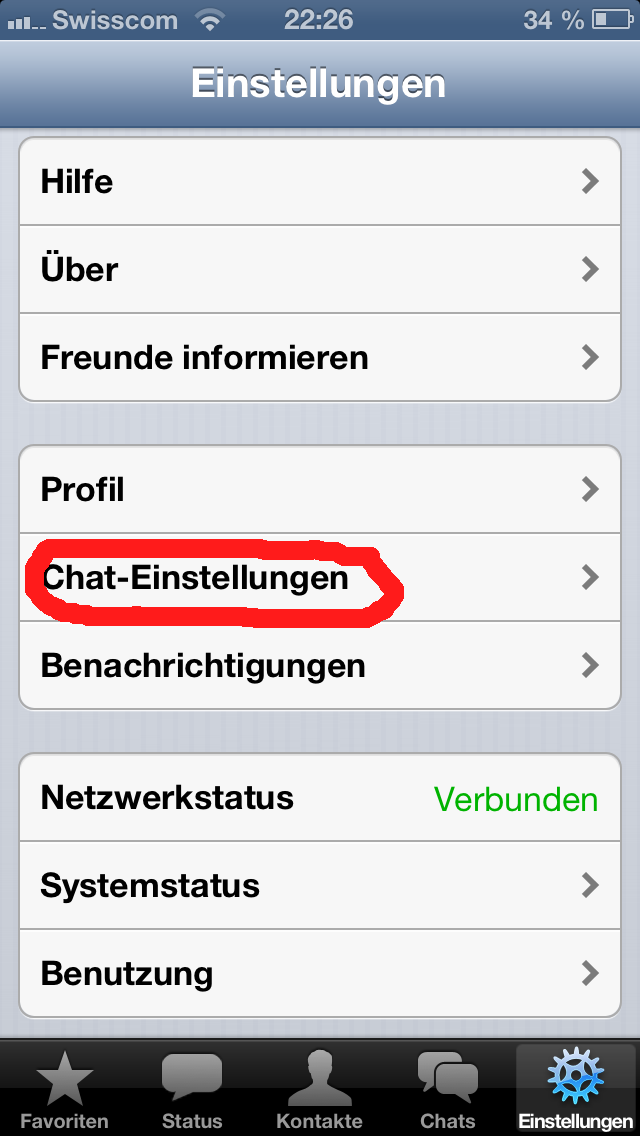View Benutzung details
This screenshot has width=640, height=1136.
point(320,973)
